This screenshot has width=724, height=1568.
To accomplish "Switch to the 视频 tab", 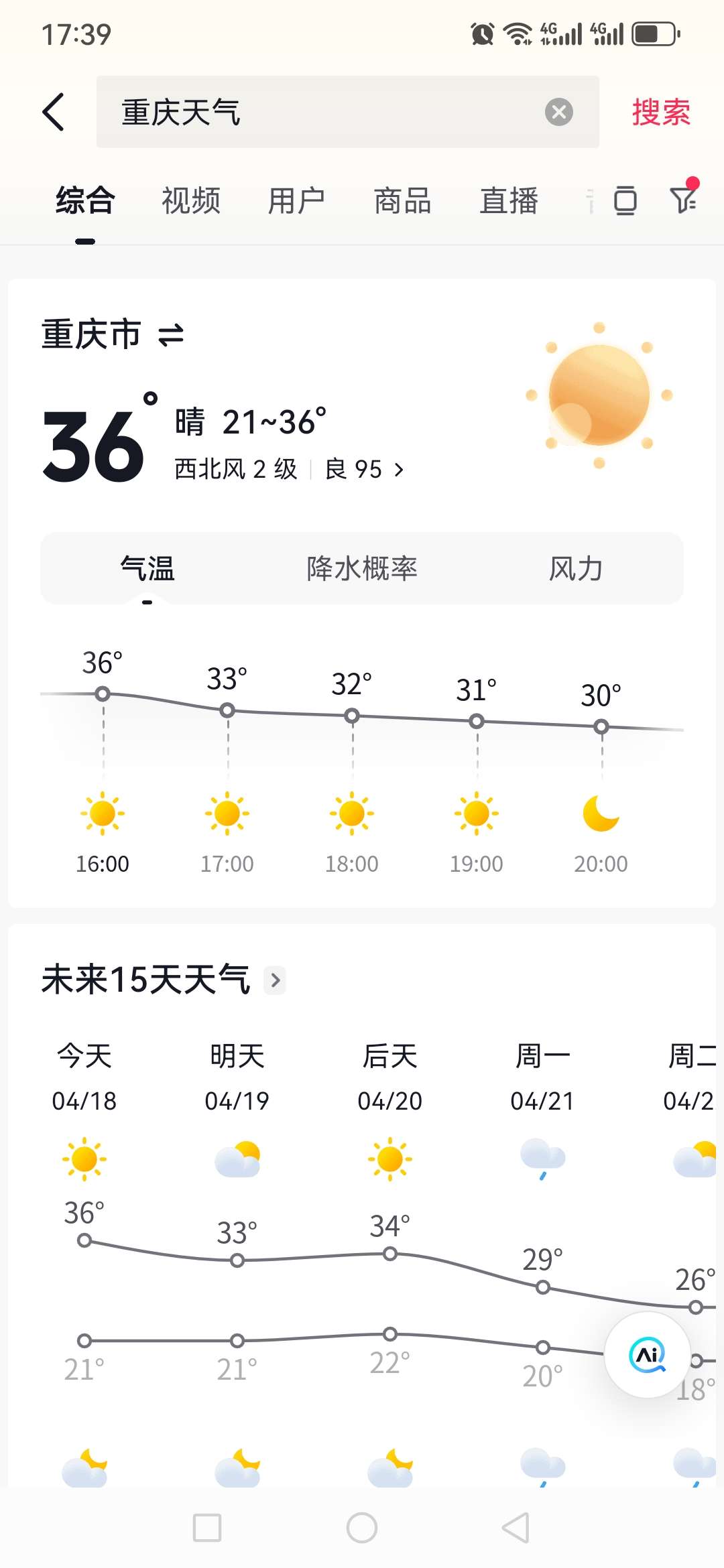I will [191, 200].
